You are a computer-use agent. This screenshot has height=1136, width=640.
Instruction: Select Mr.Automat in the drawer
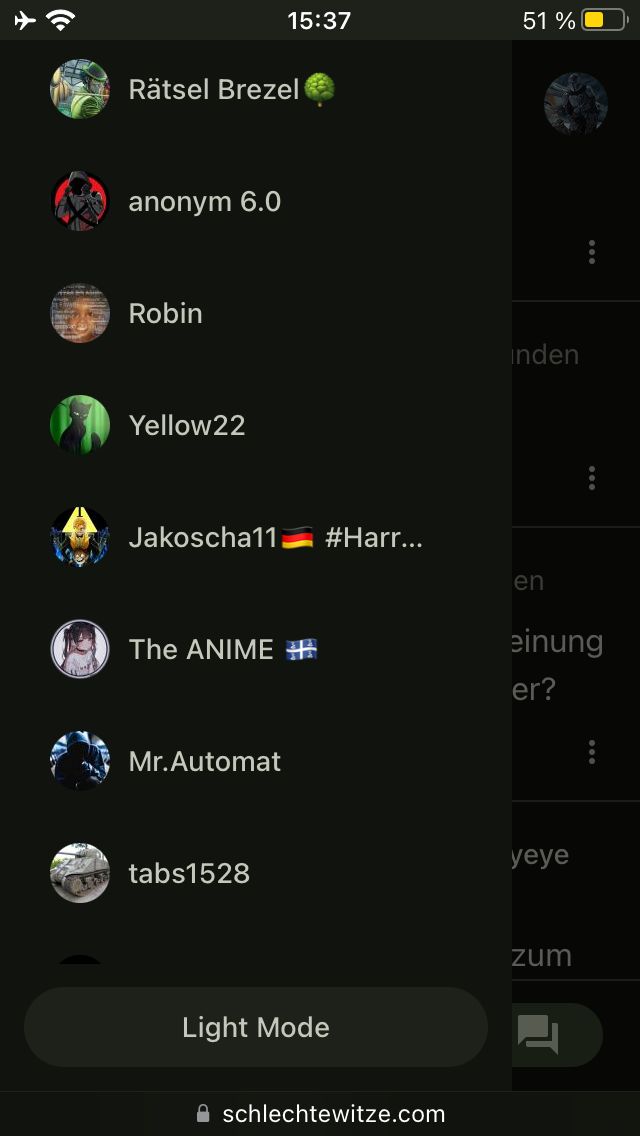(x=204, y=762)
